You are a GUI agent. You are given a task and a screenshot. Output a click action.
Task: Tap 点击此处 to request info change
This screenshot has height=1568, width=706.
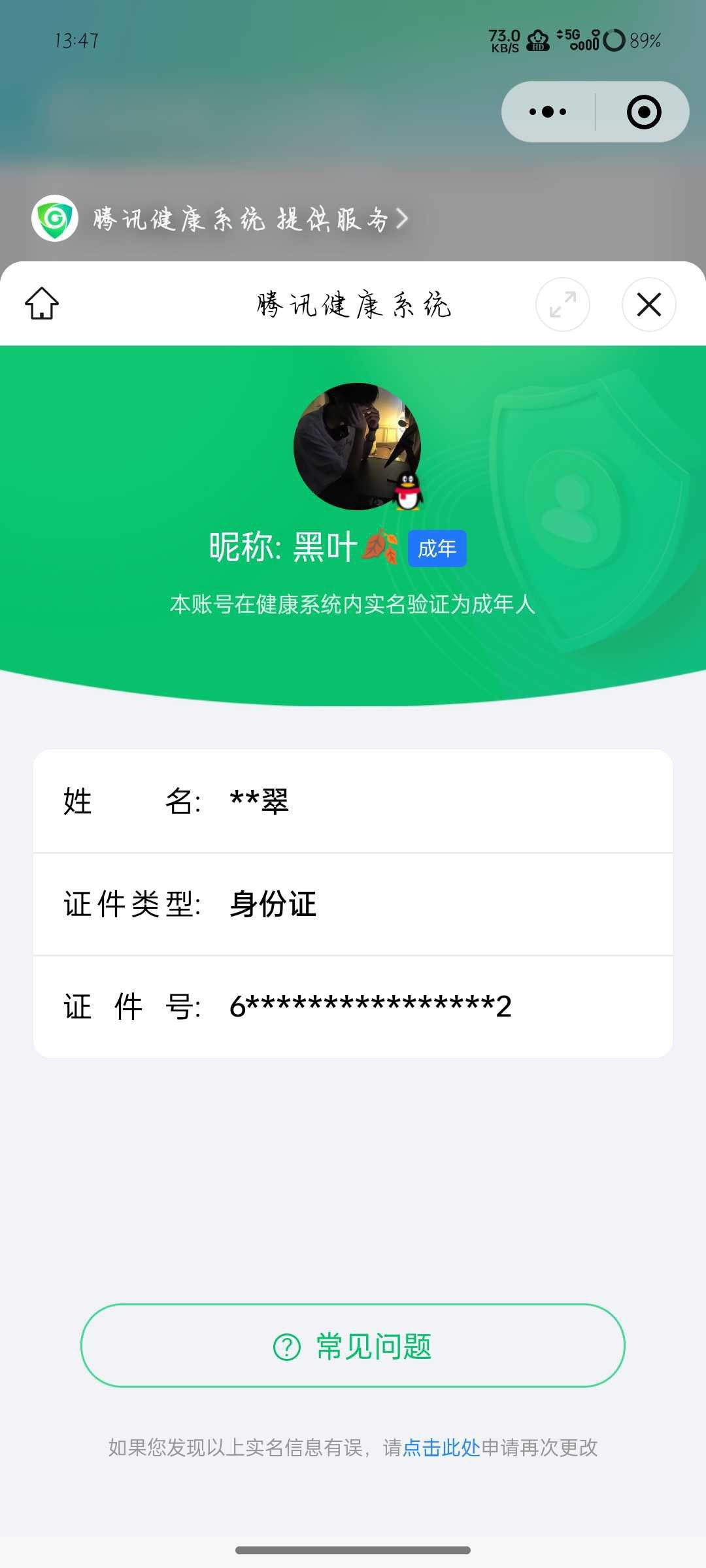pyautogui.click(x=441, y=1447)
